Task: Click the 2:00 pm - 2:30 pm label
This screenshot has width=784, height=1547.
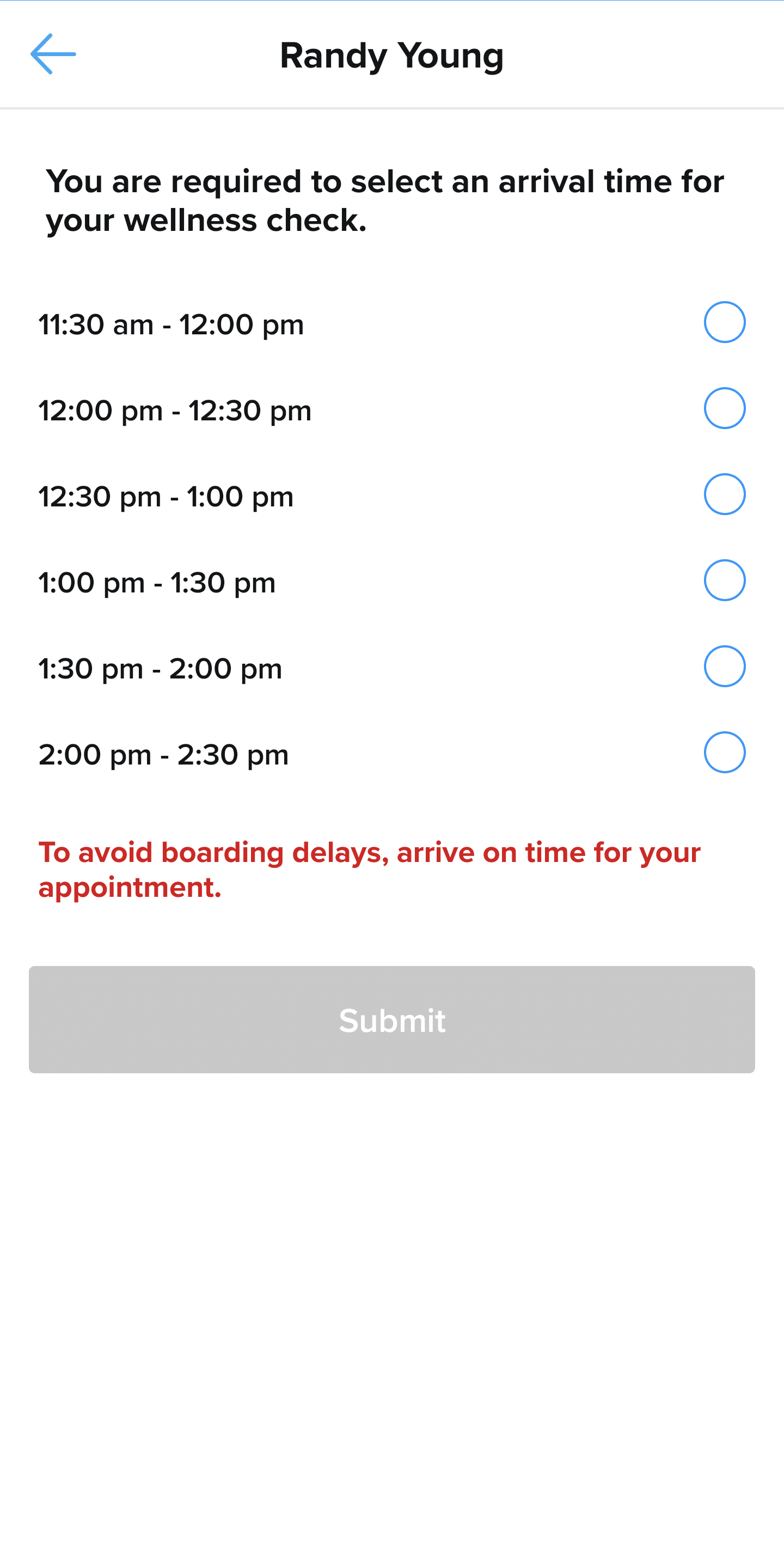Action: [163, 753]
